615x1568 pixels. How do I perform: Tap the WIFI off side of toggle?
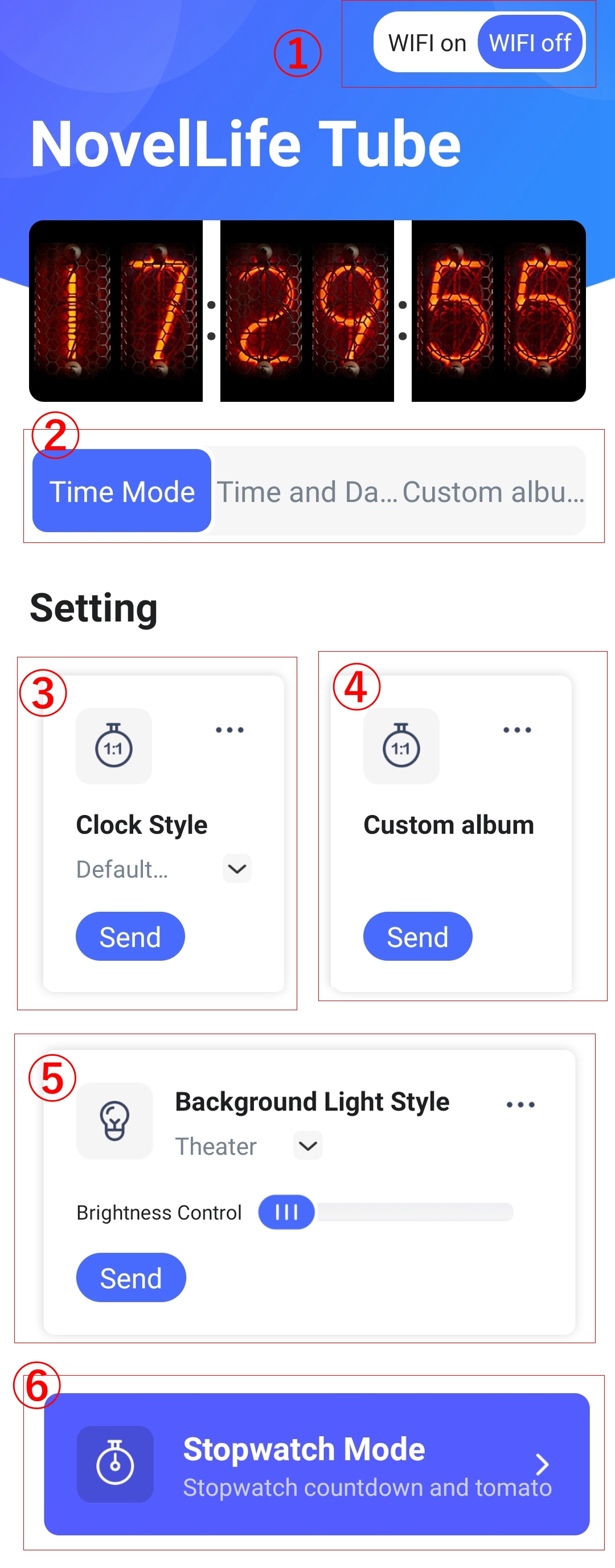tap(529, 43)
